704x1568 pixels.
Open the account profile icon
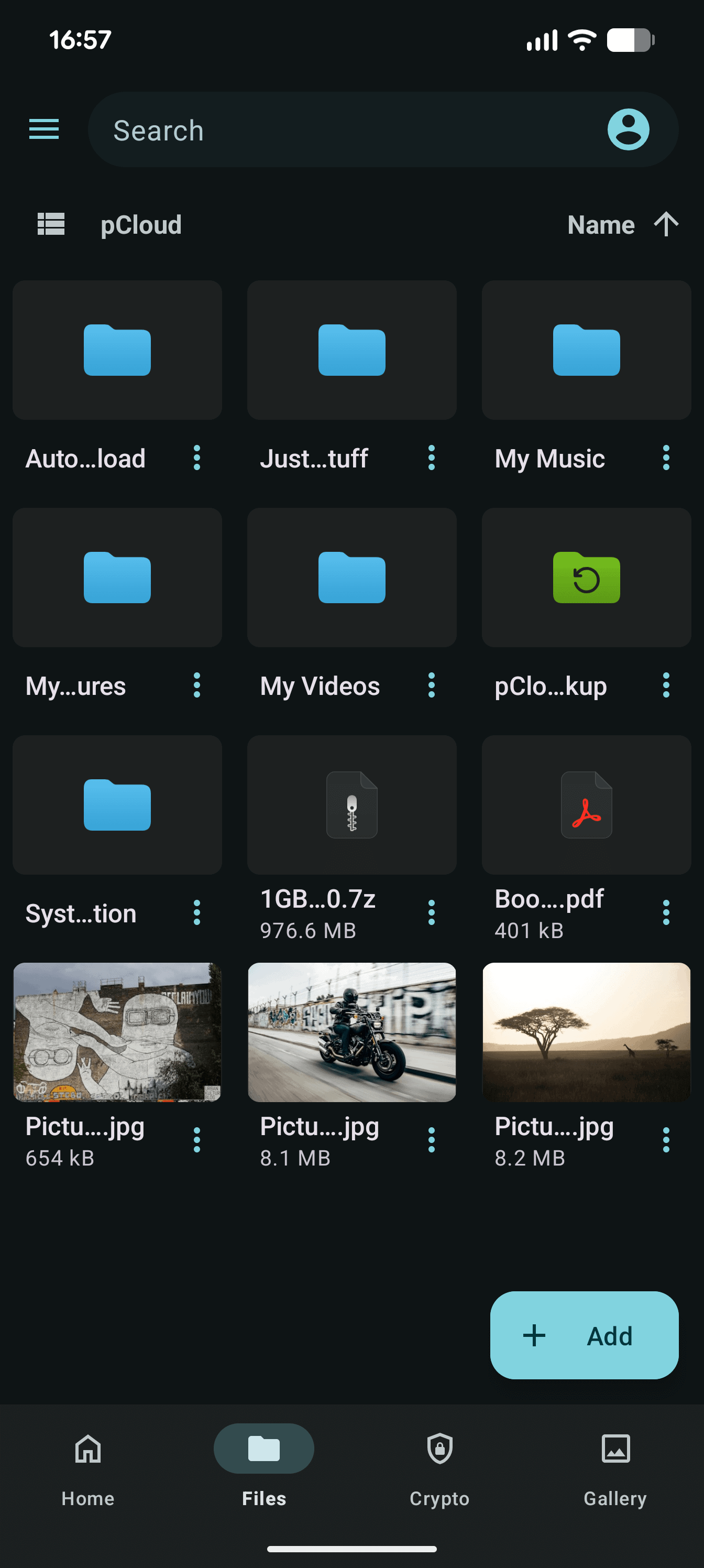[628, 129]
